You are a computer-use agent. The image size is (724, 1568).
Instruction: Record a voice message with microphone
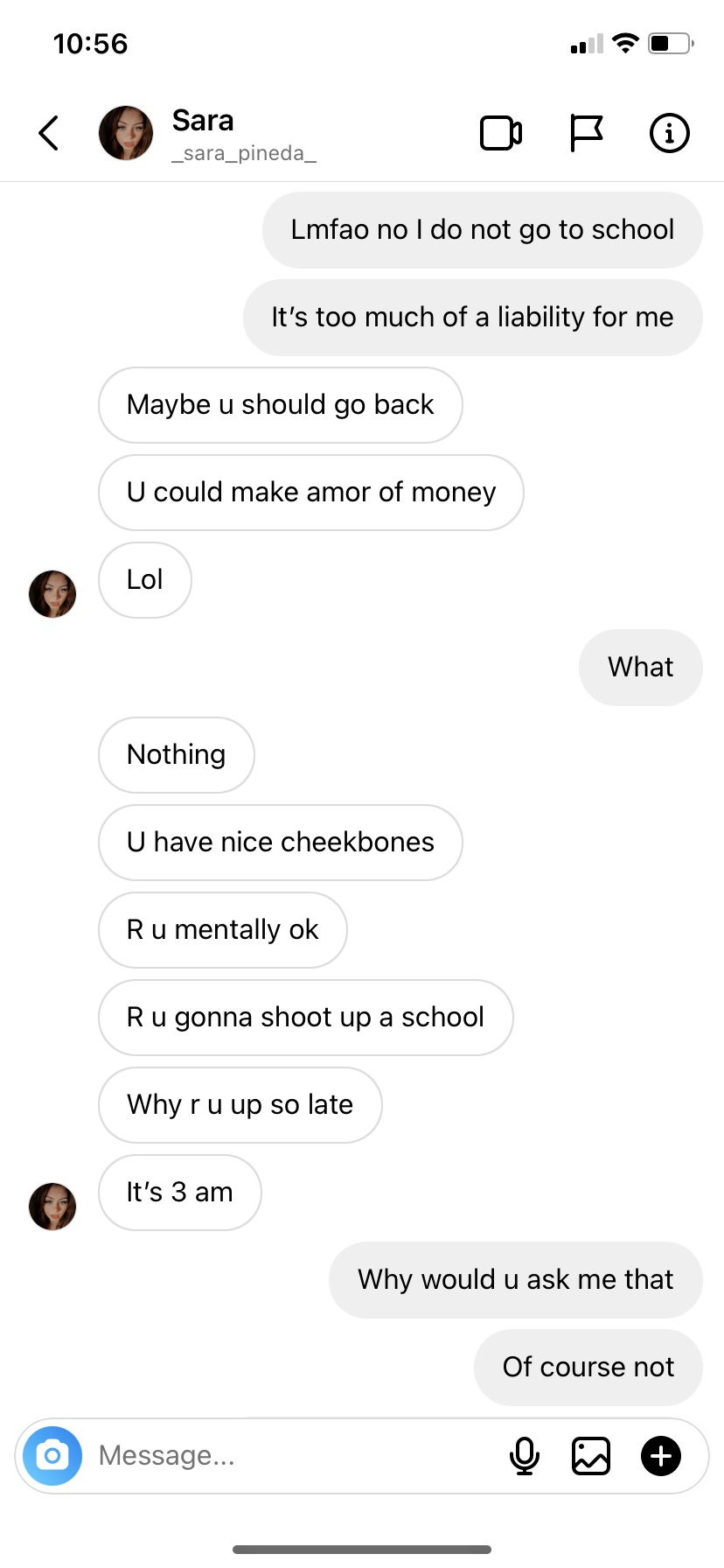coord(525,1456)
